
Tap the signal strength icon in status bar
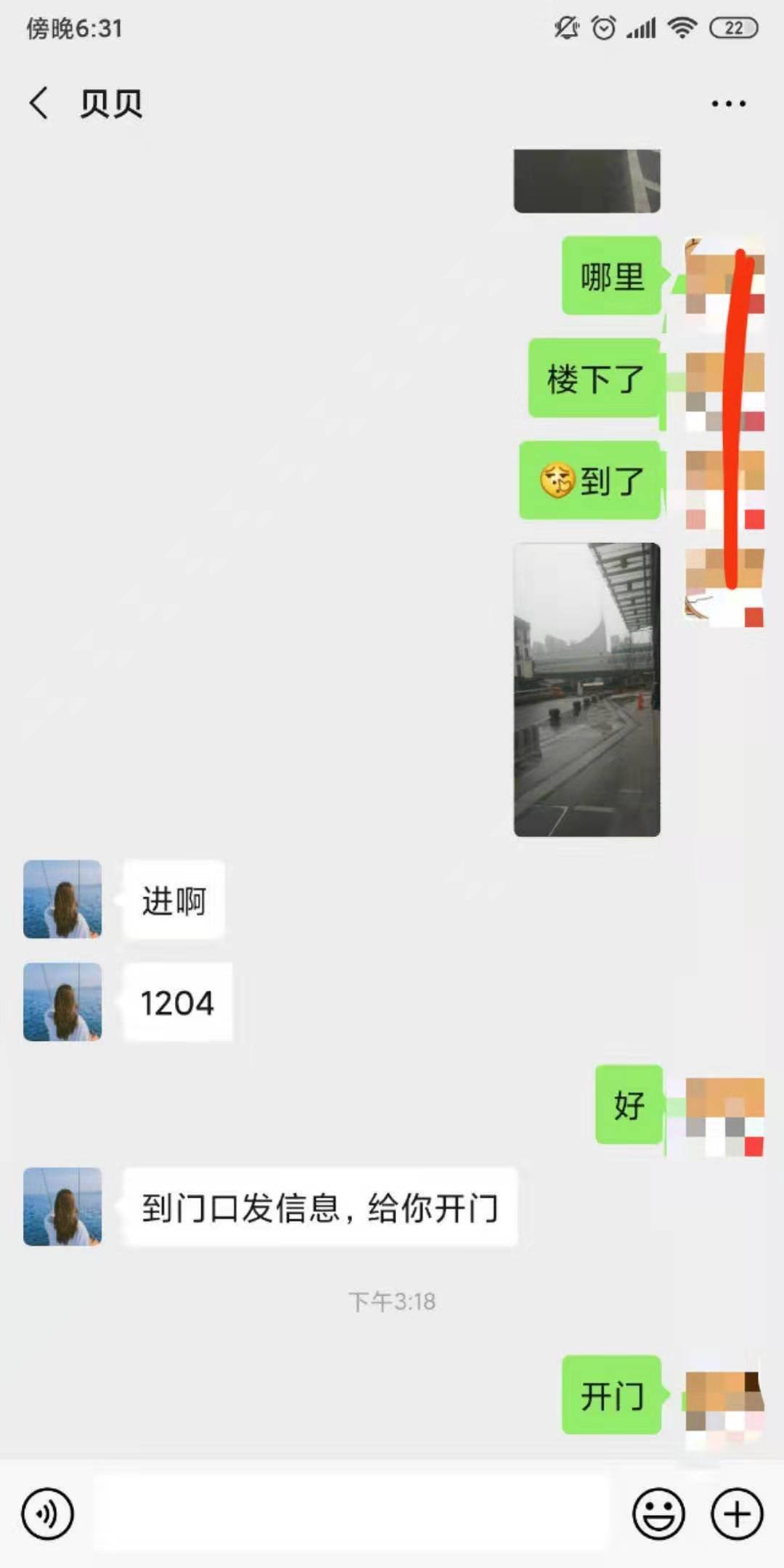click(642, 26)
